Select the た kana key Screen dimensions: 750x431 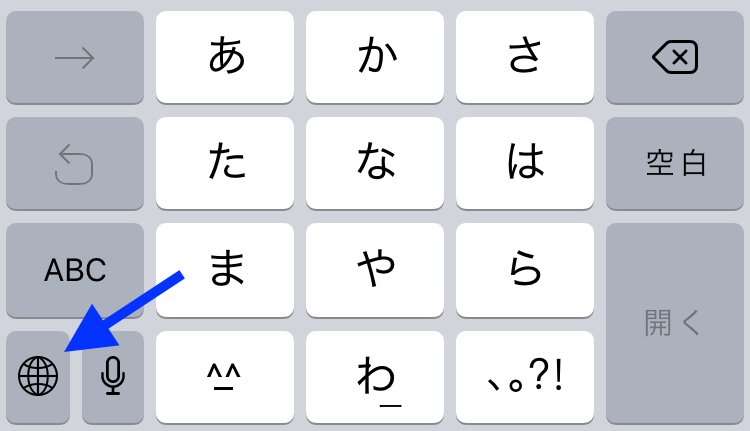(225, 163)
